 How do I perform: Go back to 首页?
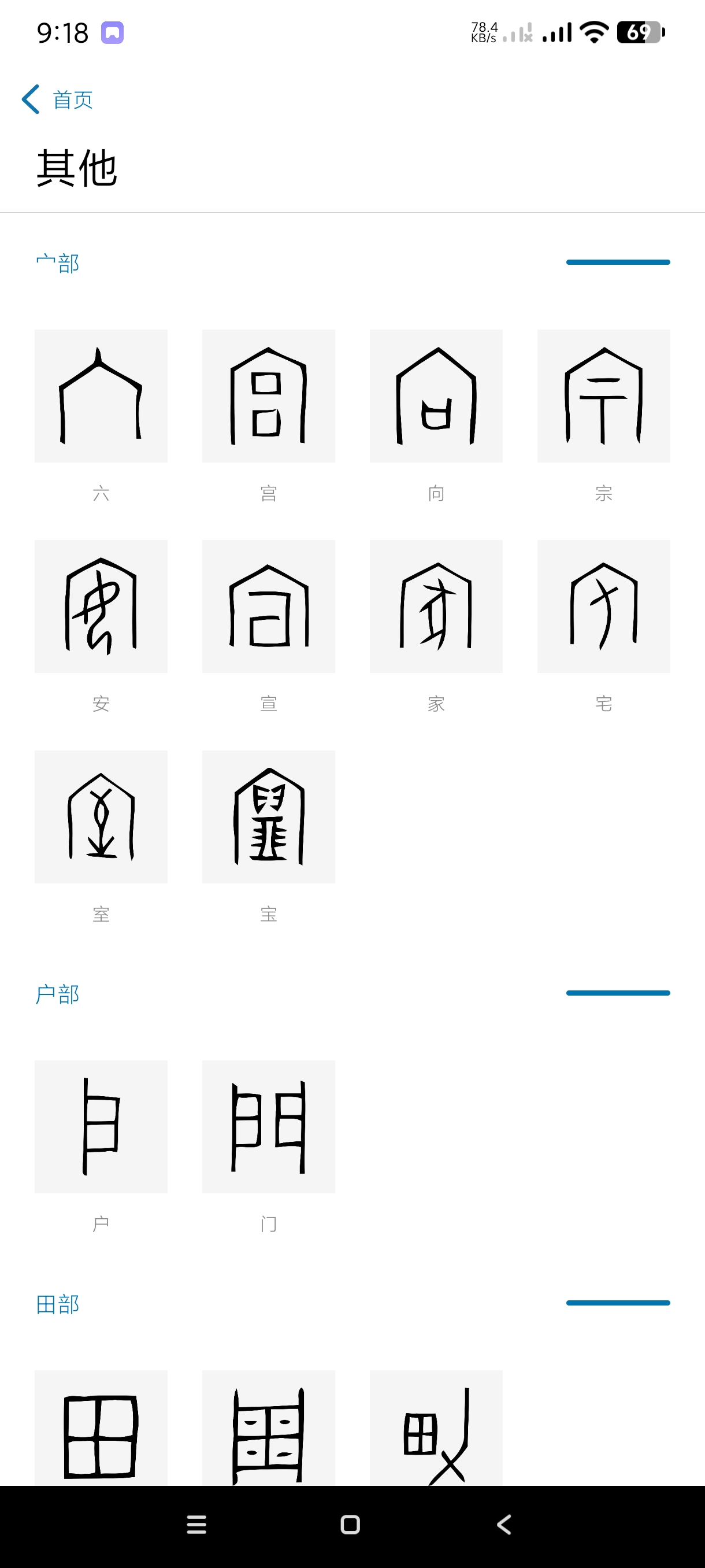(58, 99)
